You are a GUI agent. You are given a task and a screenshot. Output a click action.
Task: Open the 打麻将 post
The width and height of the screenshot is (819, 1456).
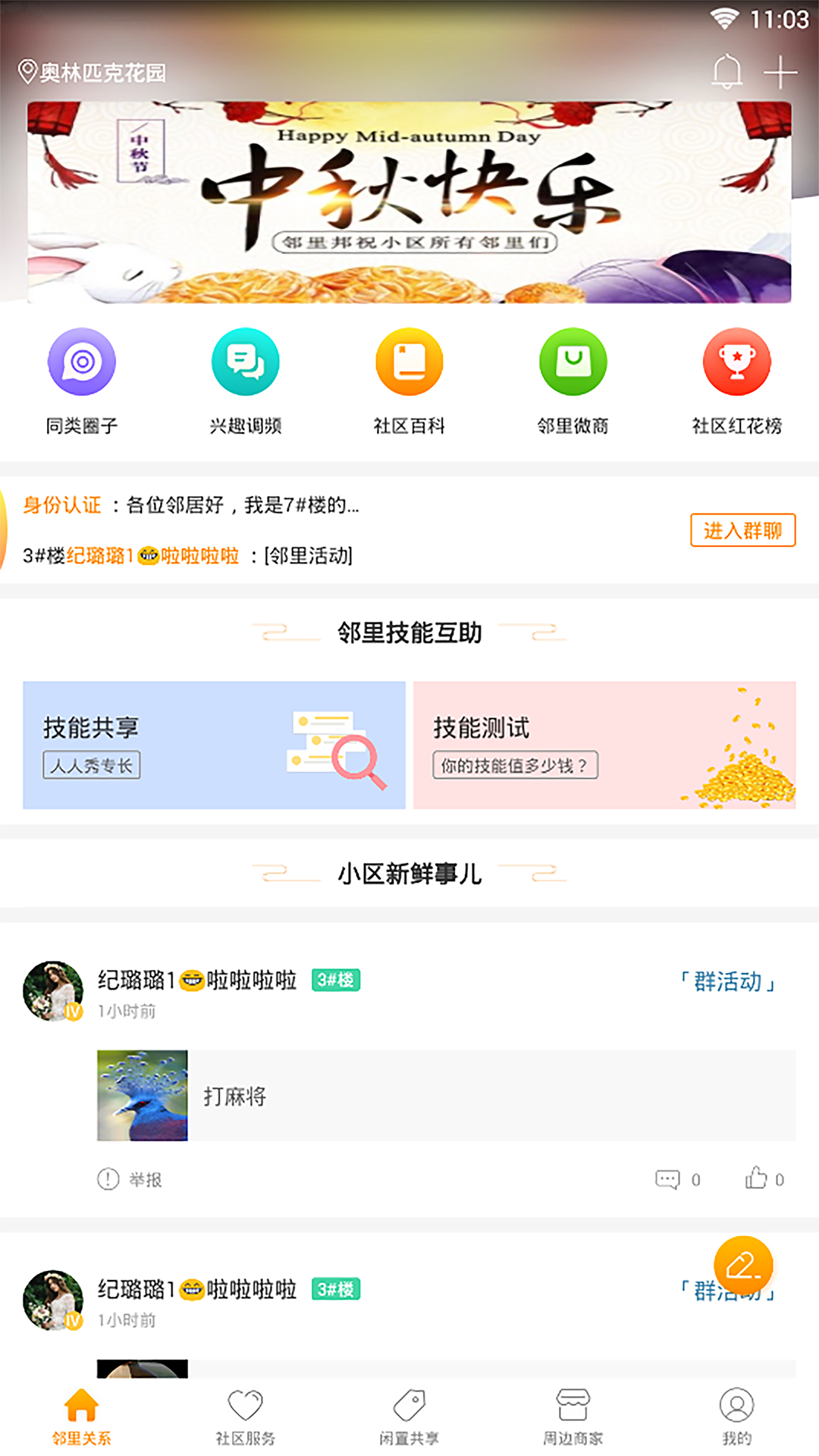pyautogui.click(x=446, y=1096)
